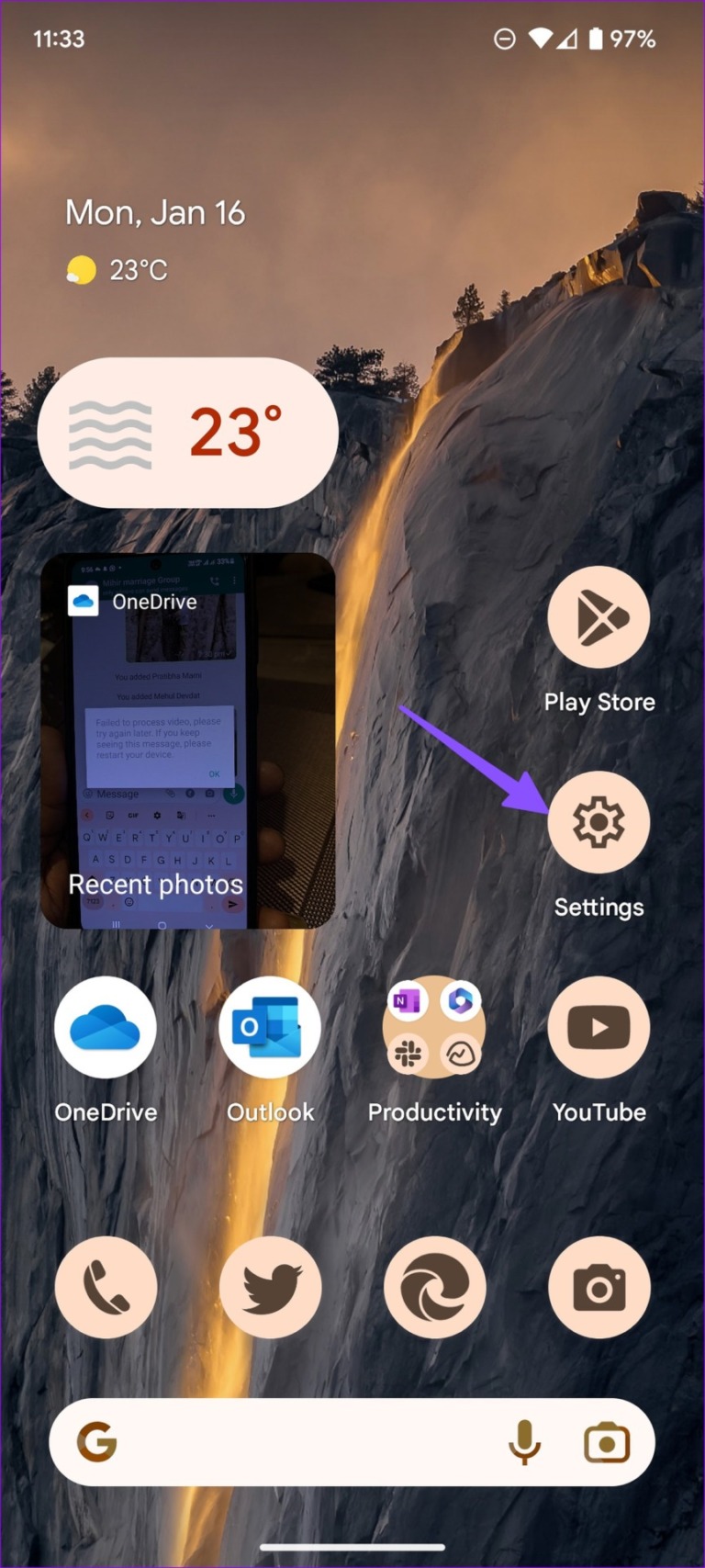This screenshot has height=1568, width=705.
Task: Open the Productivity folder
Action: point(434,1027)
